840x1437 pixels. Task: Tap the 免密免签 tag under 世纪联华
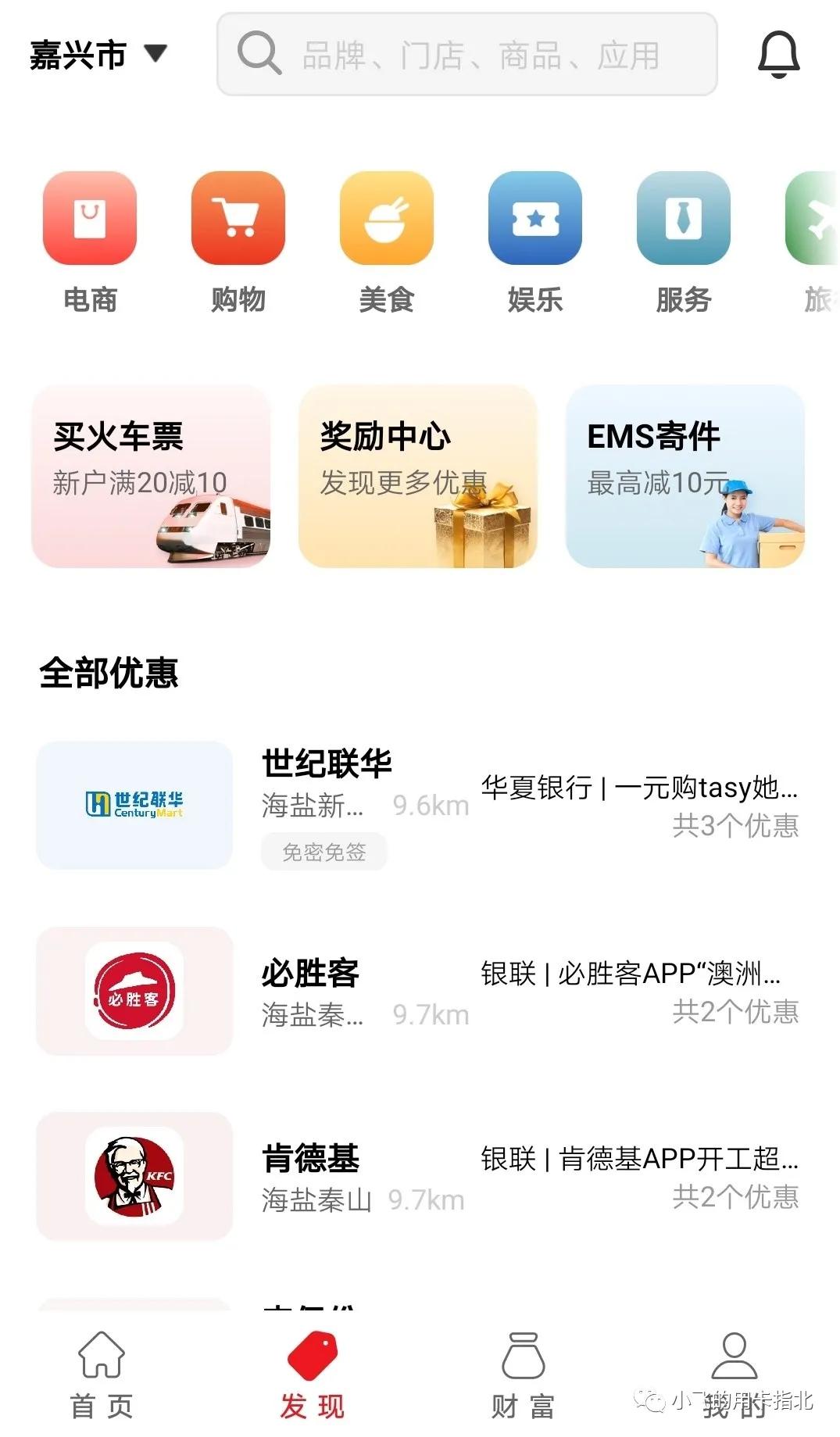click(323, 852)
